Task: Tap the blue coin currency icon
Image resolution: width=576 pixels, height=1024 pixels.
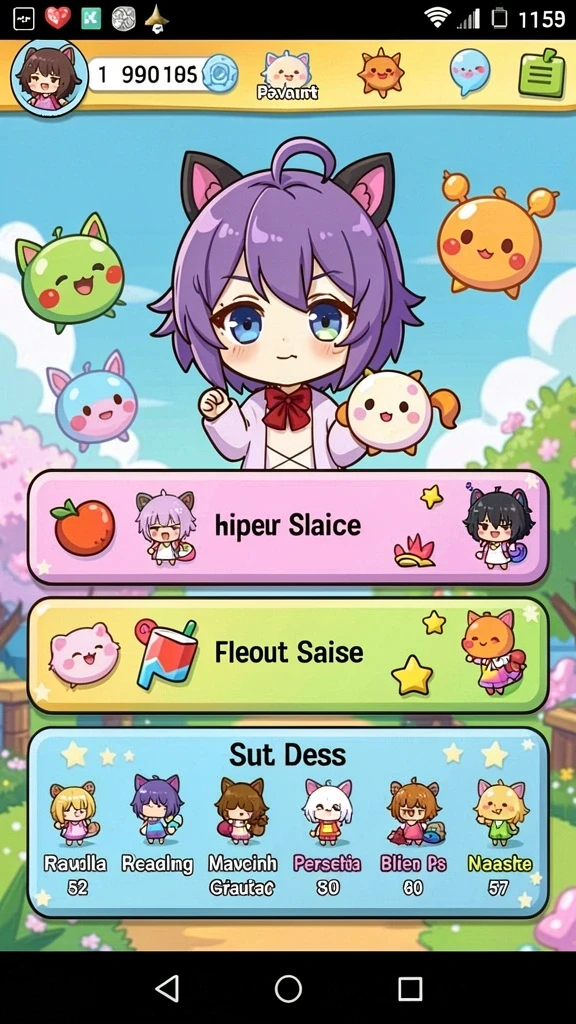Action: pos(219,74)
